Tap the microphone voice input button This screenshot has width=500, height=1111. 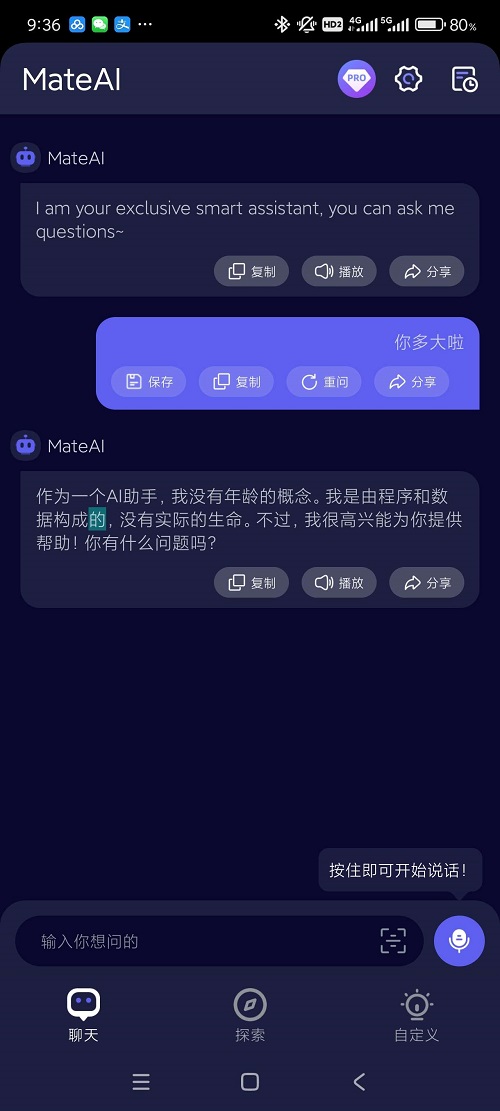click(460, 941)
